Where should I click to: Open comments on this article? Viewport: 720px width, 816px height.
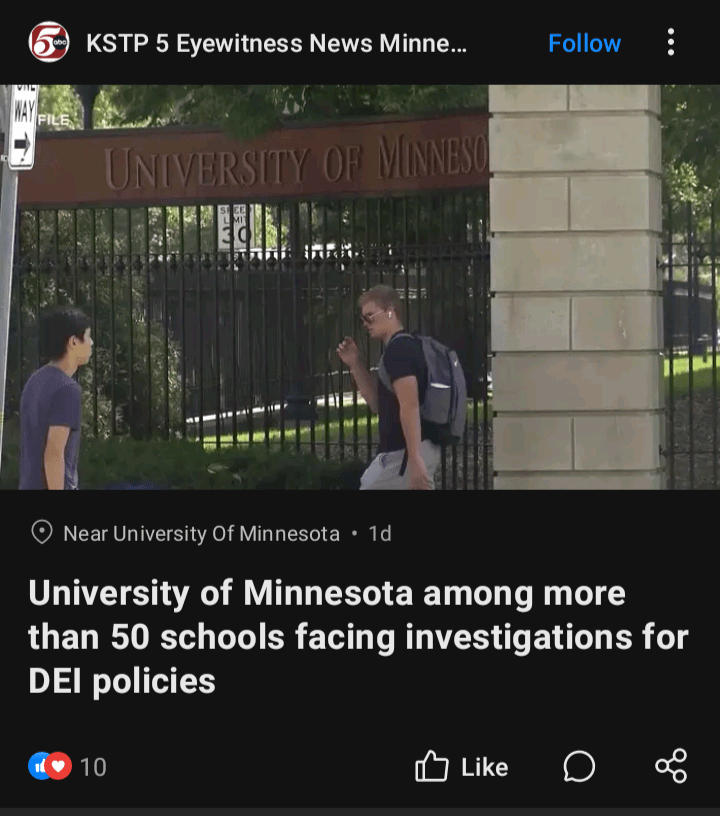tap(579, 767)
